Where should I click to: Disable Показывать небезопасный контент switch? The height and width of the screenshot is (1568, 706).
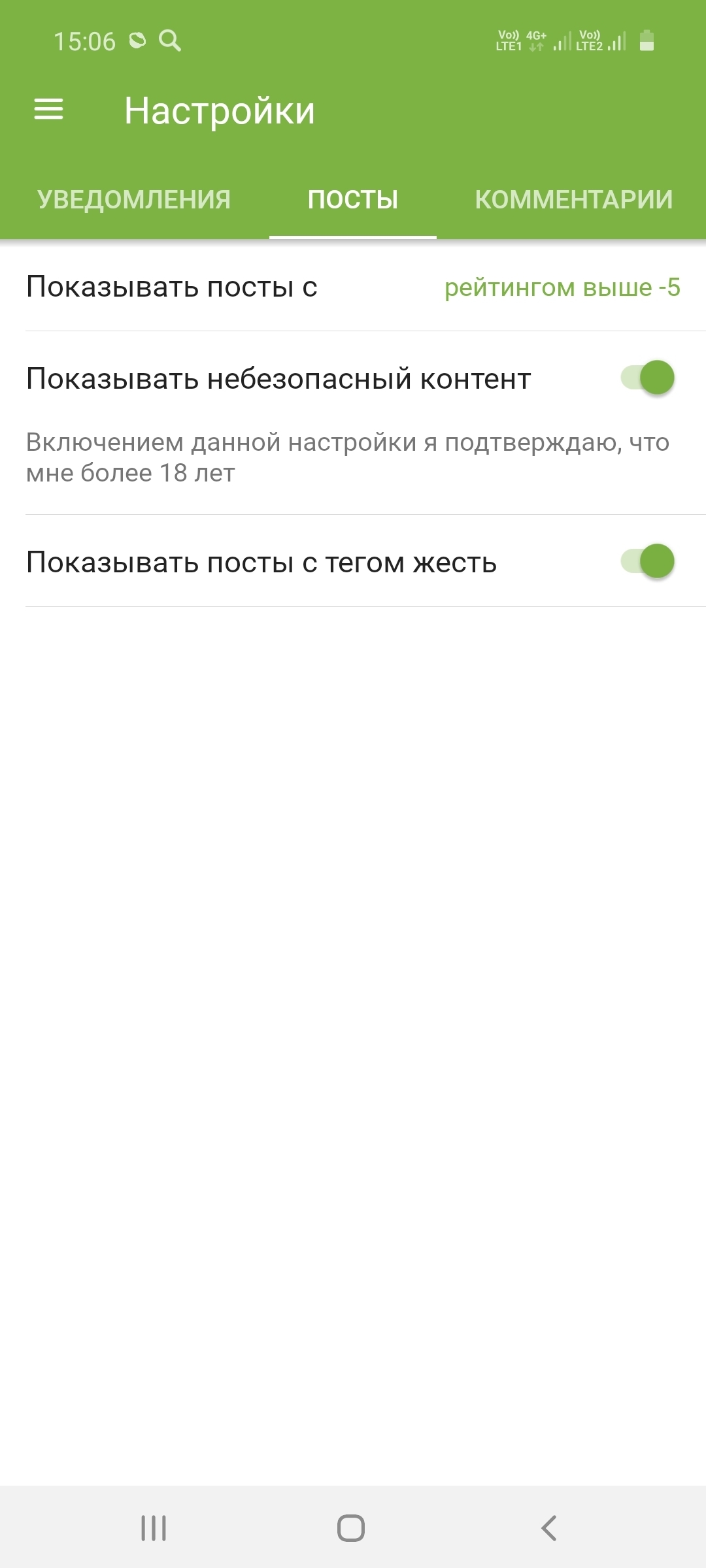647,378
